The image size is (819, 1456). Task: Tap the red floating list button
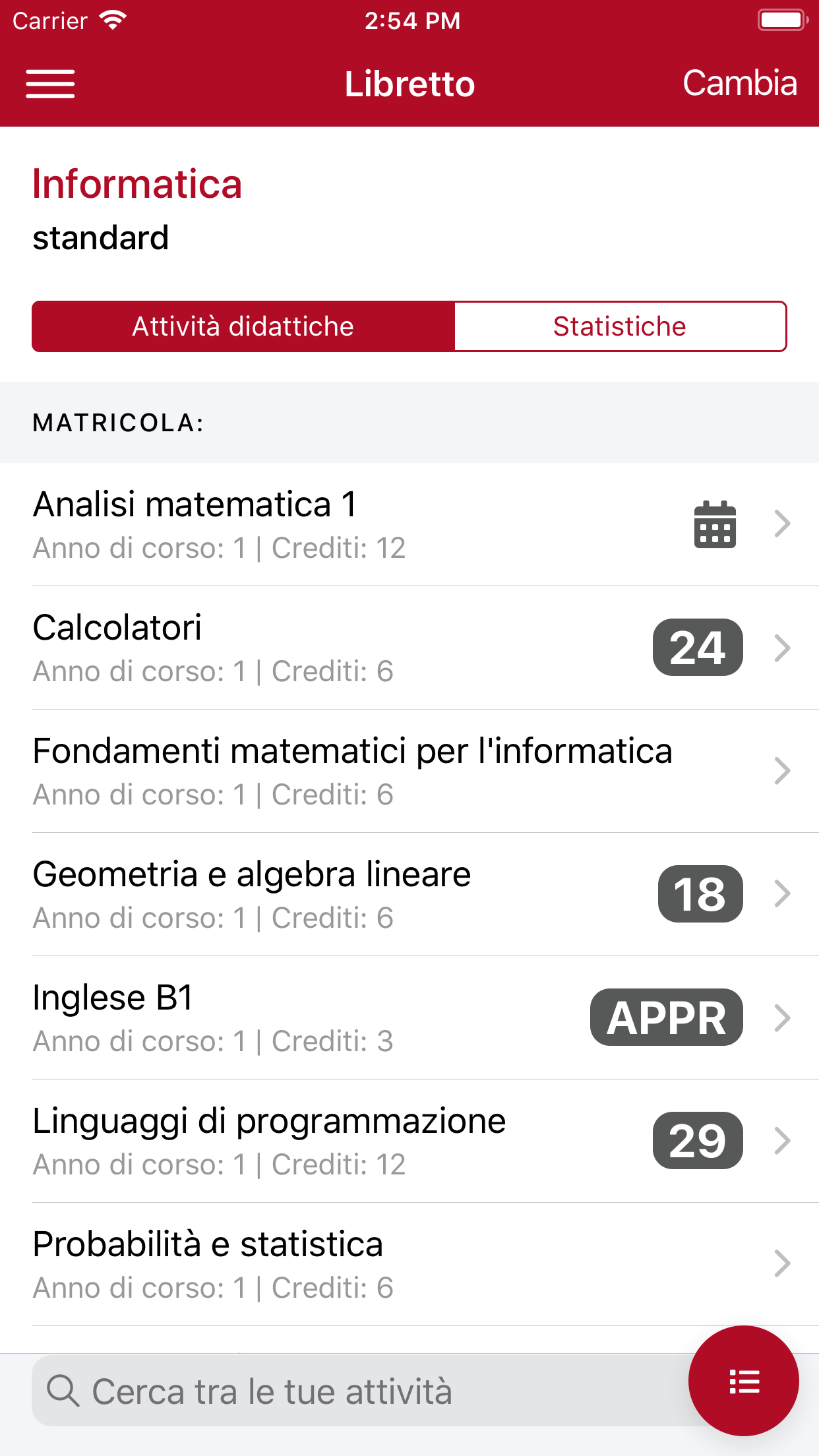tap(743, 1381)
